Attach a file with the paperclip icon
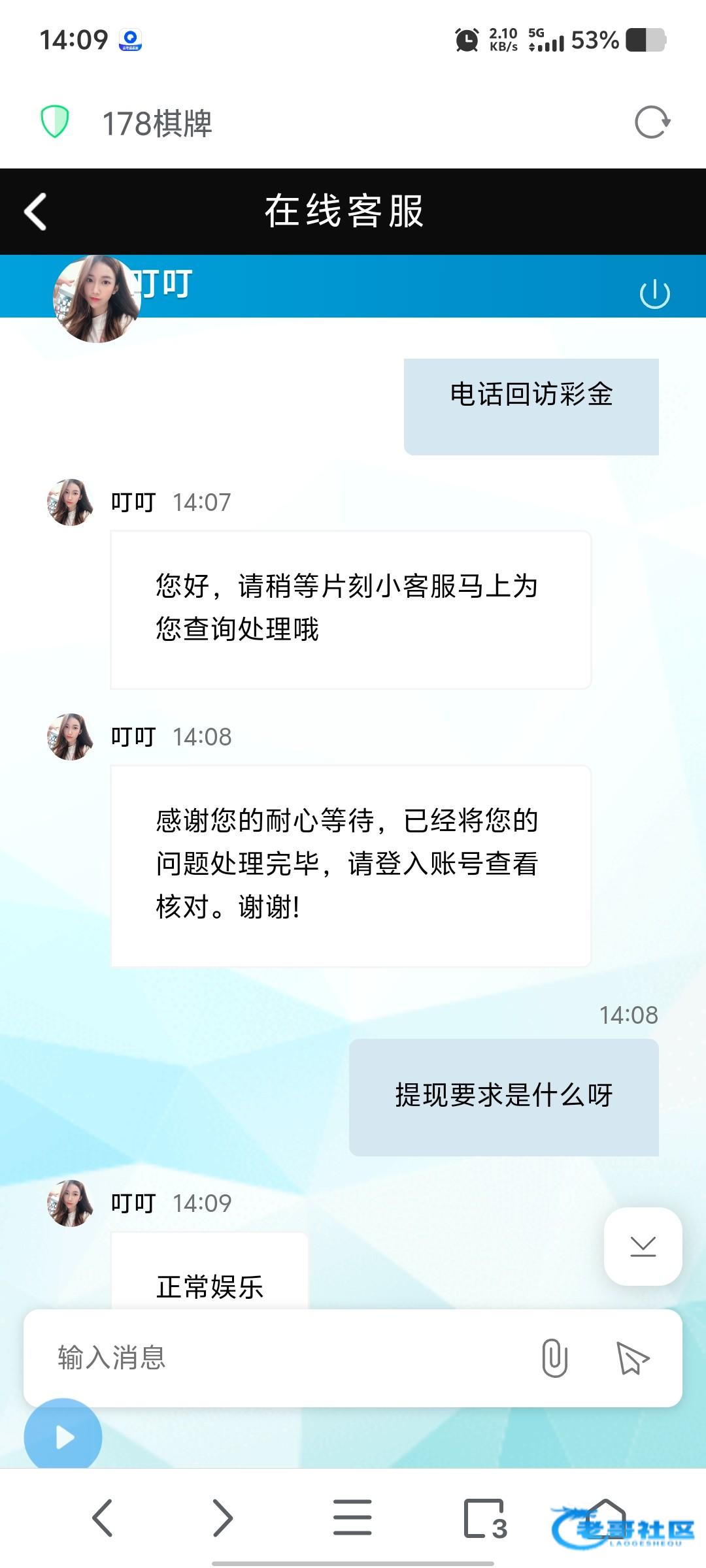Image resolution: width=706 pixels, height=1568 pixels. click(x=554, y=1357)
